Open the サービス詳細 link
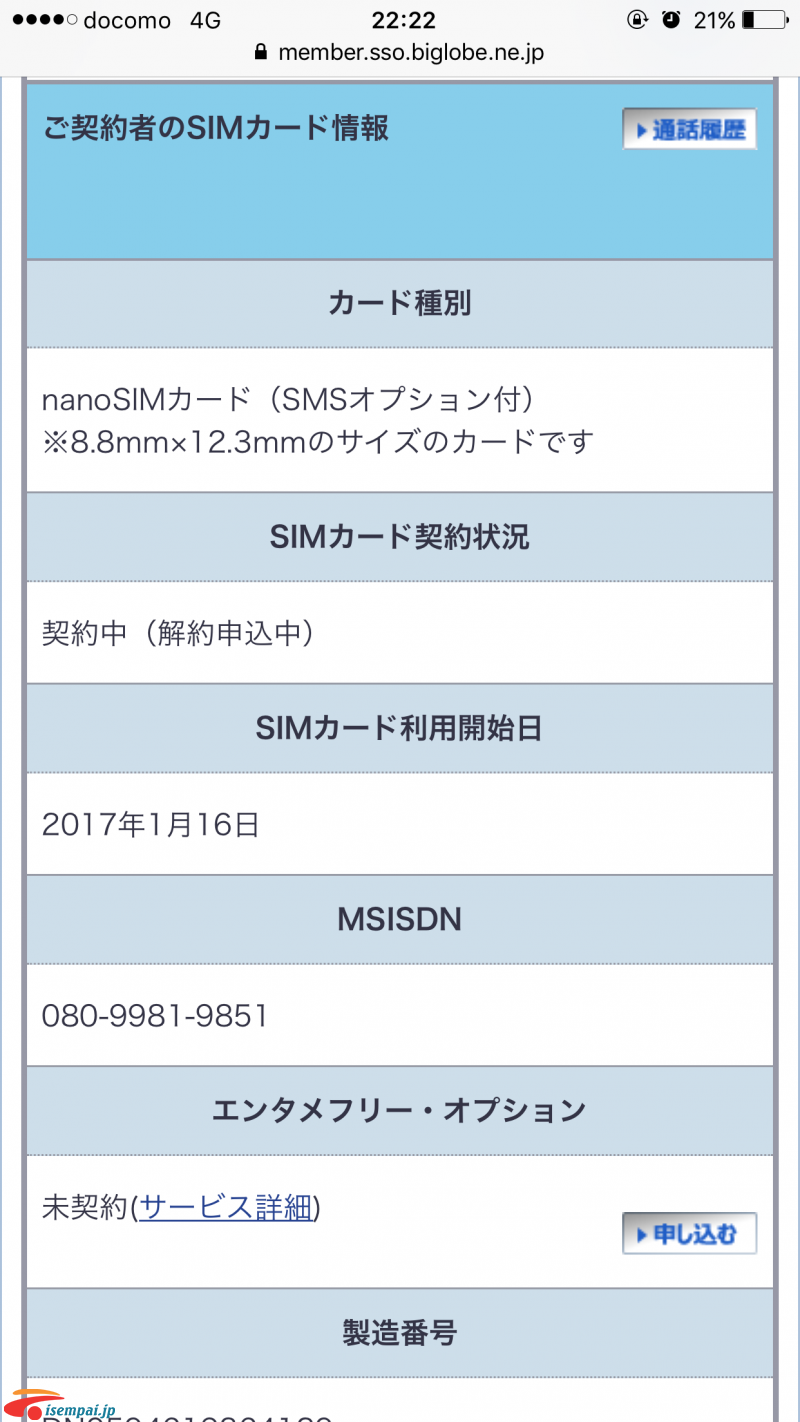 [227, 1208]
